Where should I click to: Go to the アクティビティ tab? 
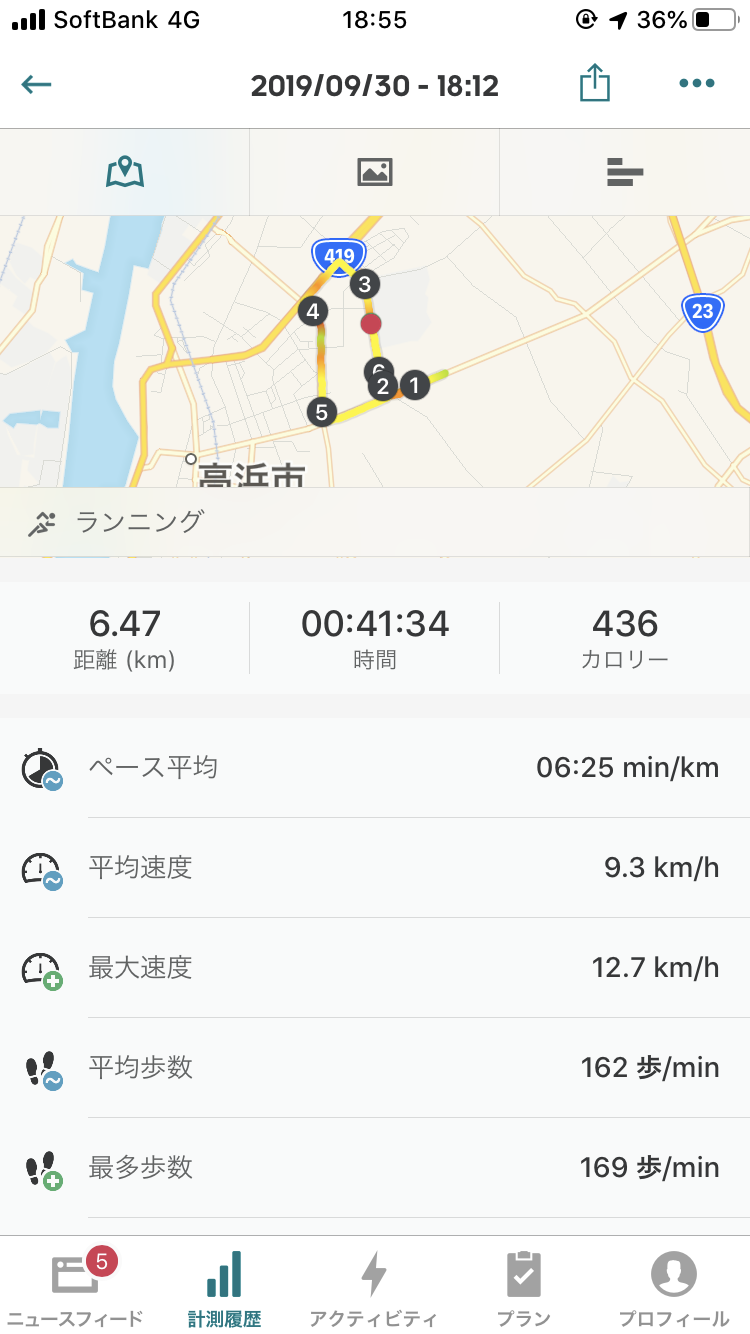tap(374, 1287)
